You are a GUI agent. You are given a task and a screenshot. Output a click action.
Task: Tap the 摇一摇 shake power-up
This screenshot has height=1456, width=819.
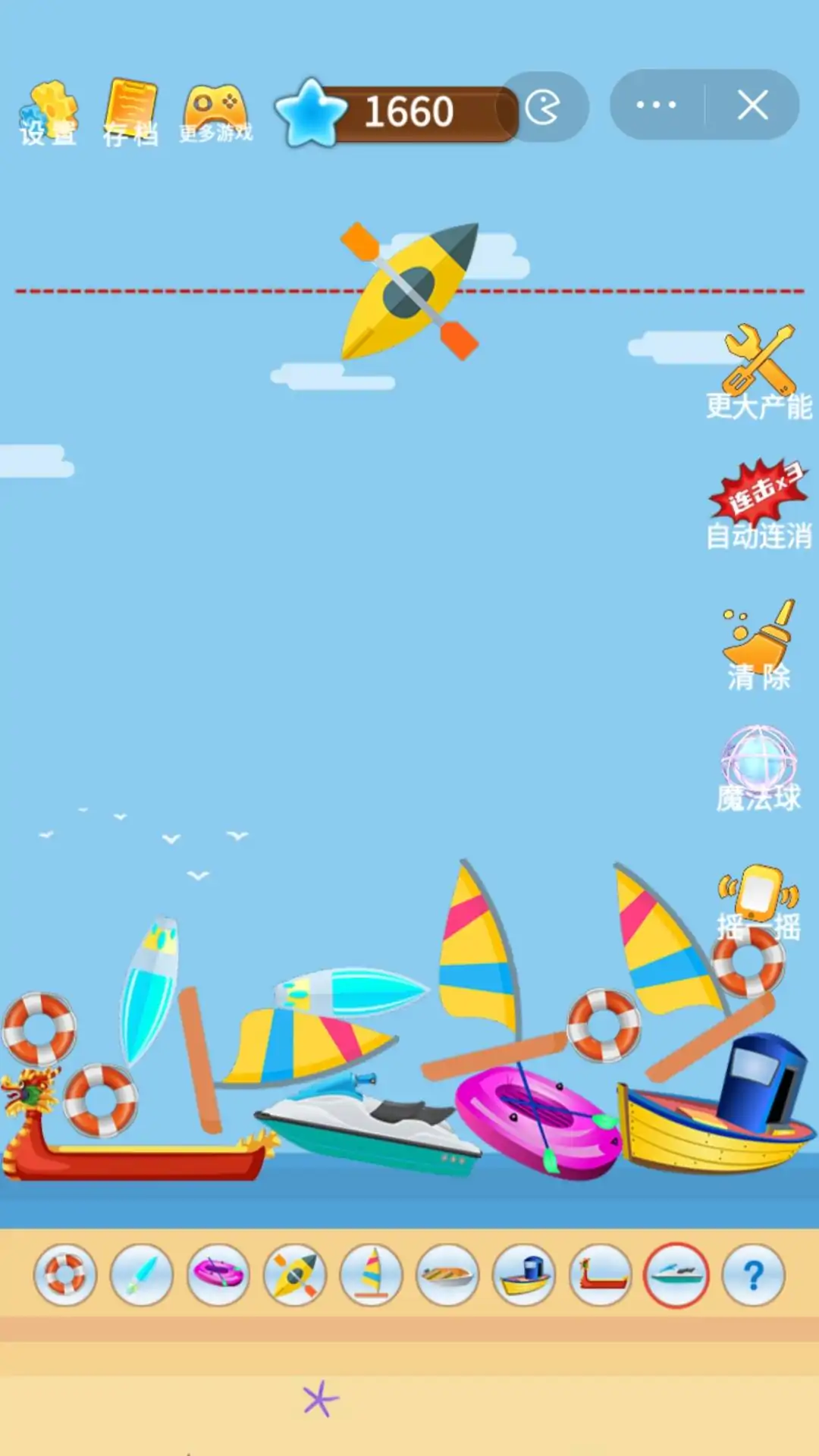tap(758, 902)
